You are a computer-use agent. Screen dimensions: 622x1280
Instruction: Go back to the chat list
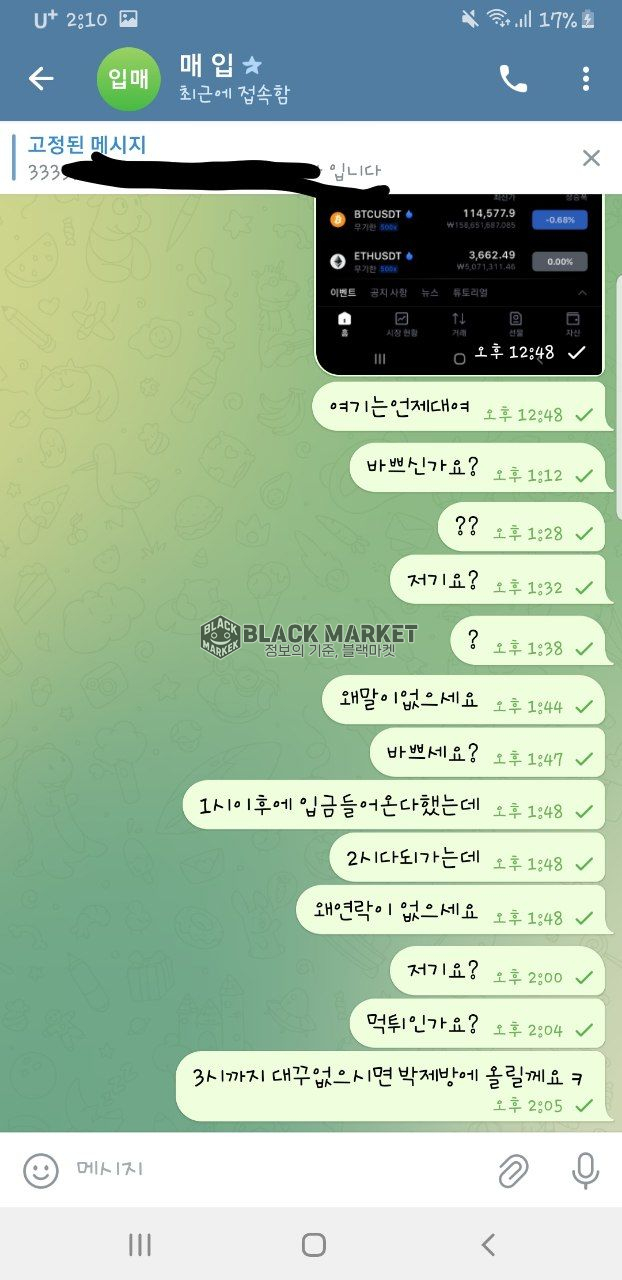tap(41, 79)
